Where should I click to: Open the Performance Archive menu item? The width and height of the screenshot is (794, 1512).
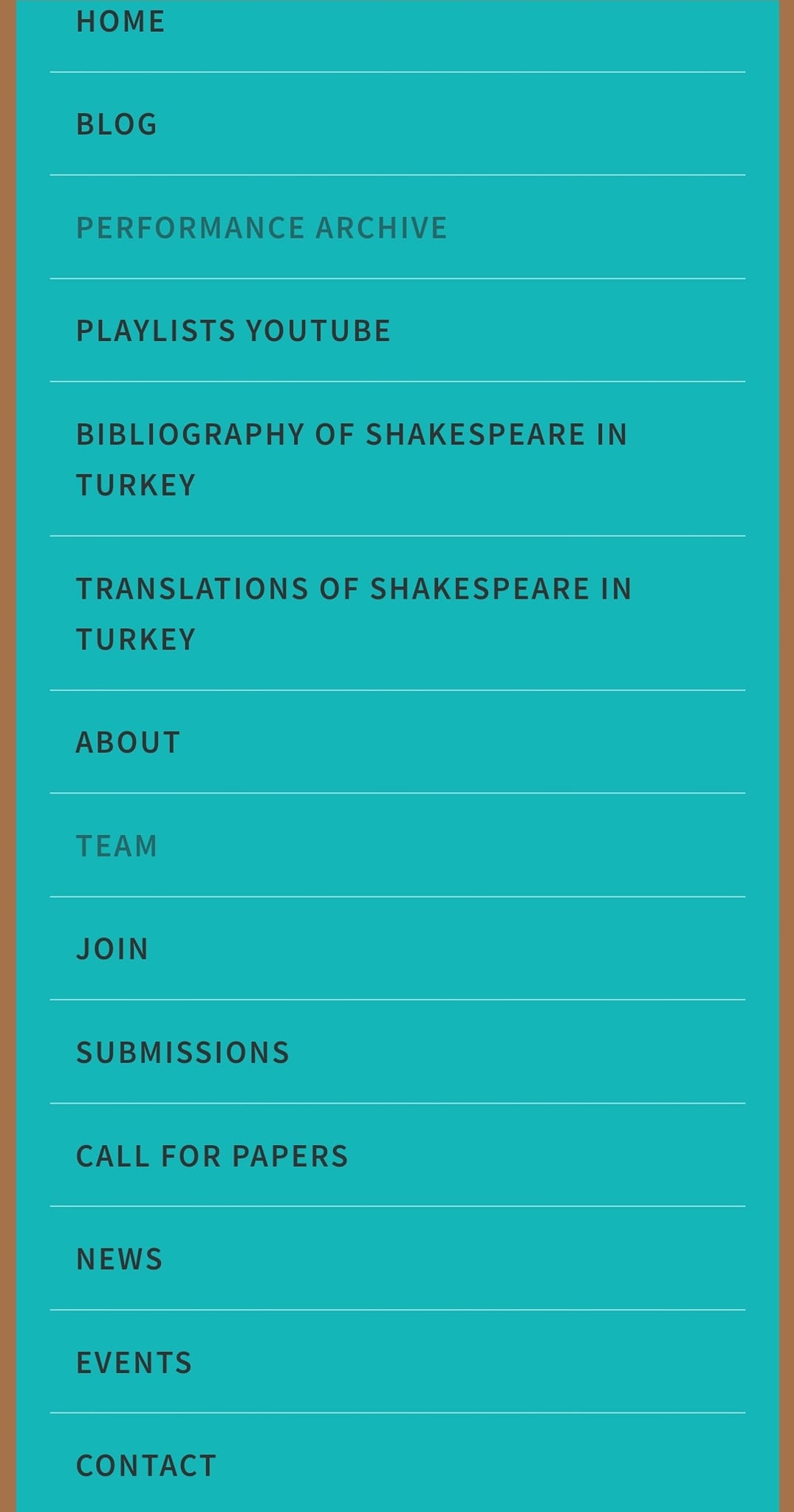click(262, 227)
